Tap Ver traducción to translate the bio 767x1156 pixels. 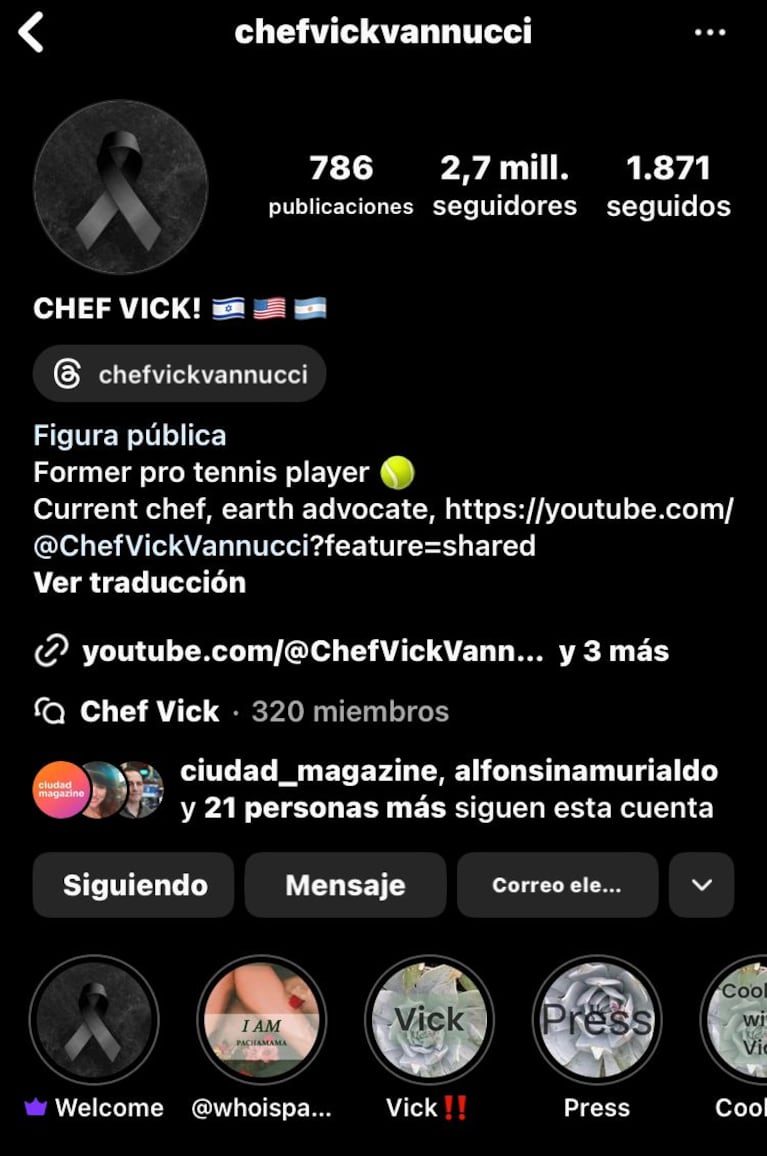coord(139,582)
